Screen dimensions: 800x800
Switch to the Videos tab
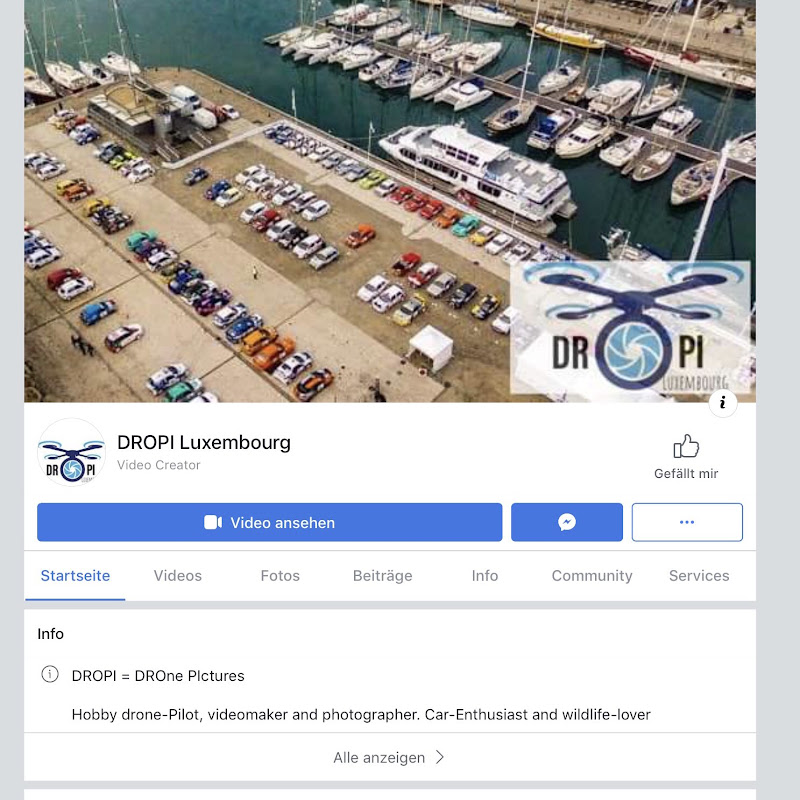tap(178, 576)
